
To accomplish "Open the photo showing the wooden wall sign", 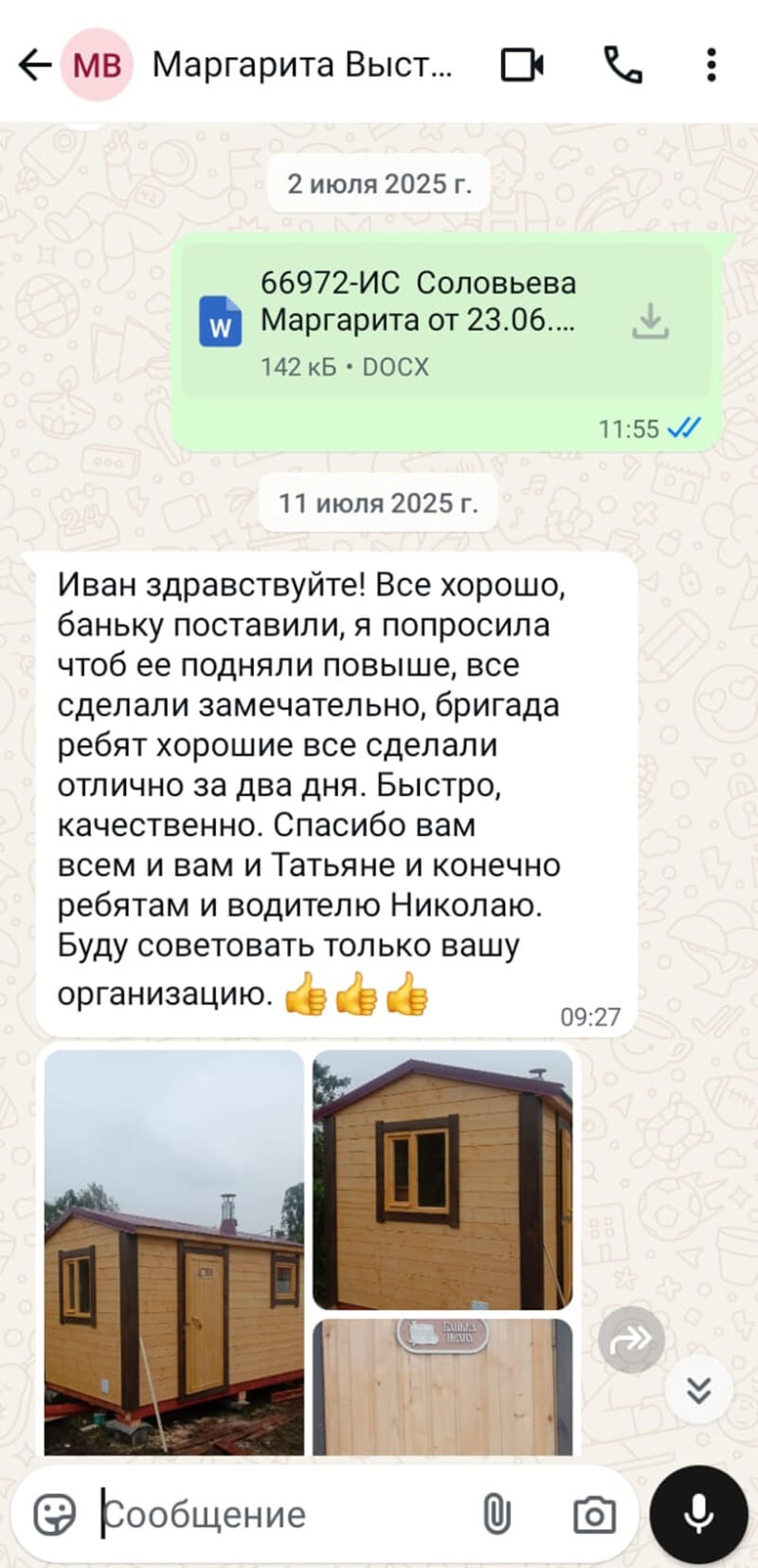I will coord(442,1386).
